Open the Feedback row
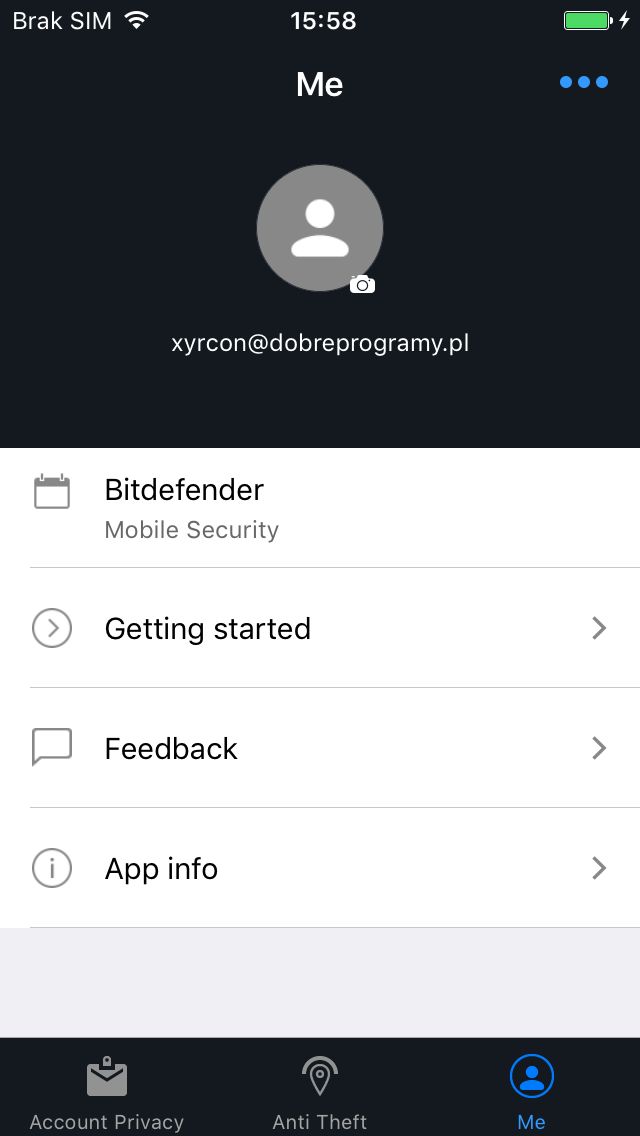The height and width of the screenshot is (1136, 640). pos(320,748)
